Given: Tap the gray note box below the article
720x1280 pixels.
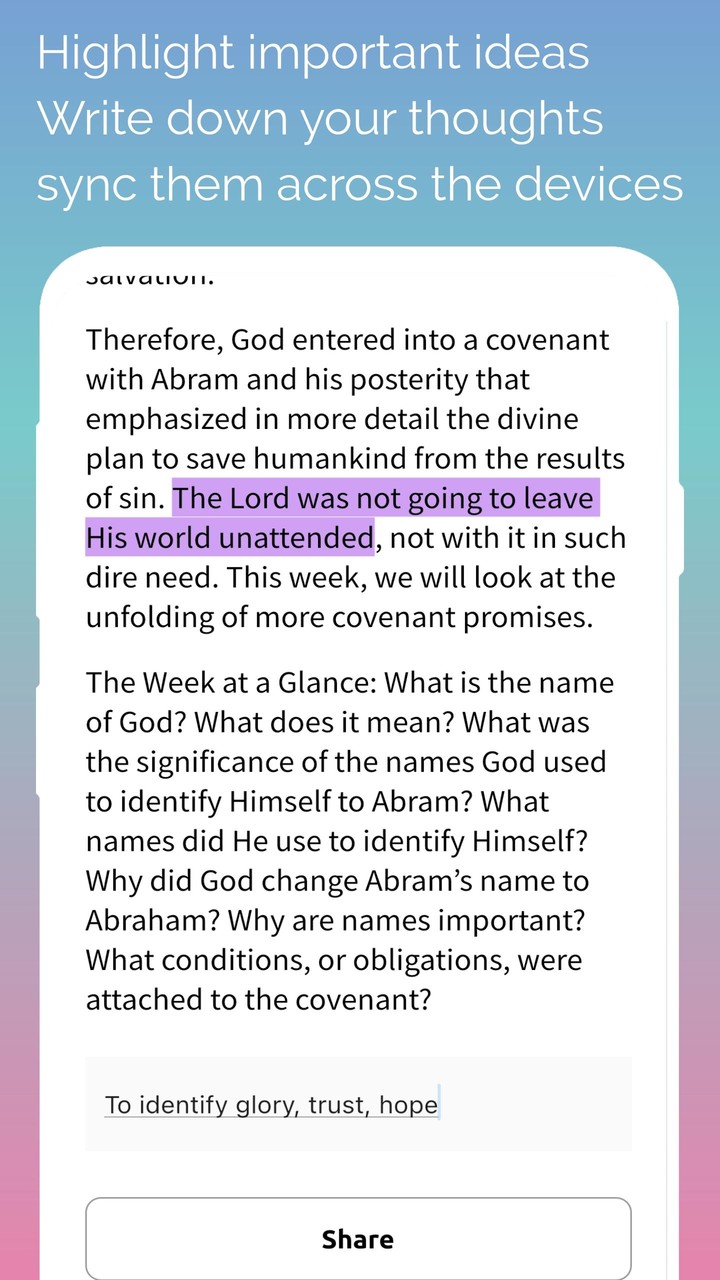Looking at the screenshot, I should click(x=358, y=1104).
